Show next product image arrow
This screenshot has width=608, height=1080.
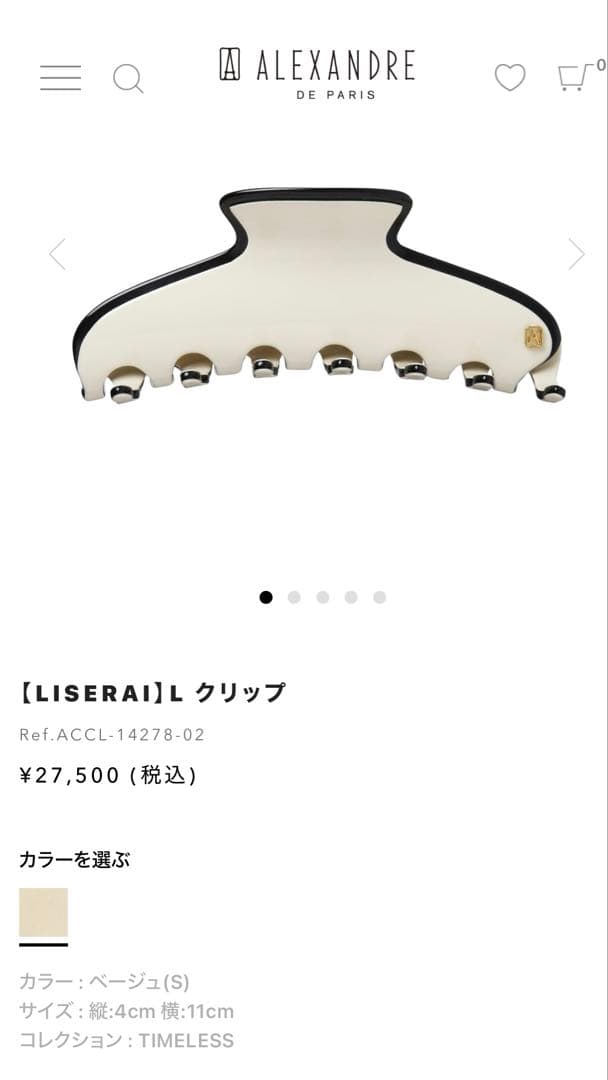click(x=576, y=254)
